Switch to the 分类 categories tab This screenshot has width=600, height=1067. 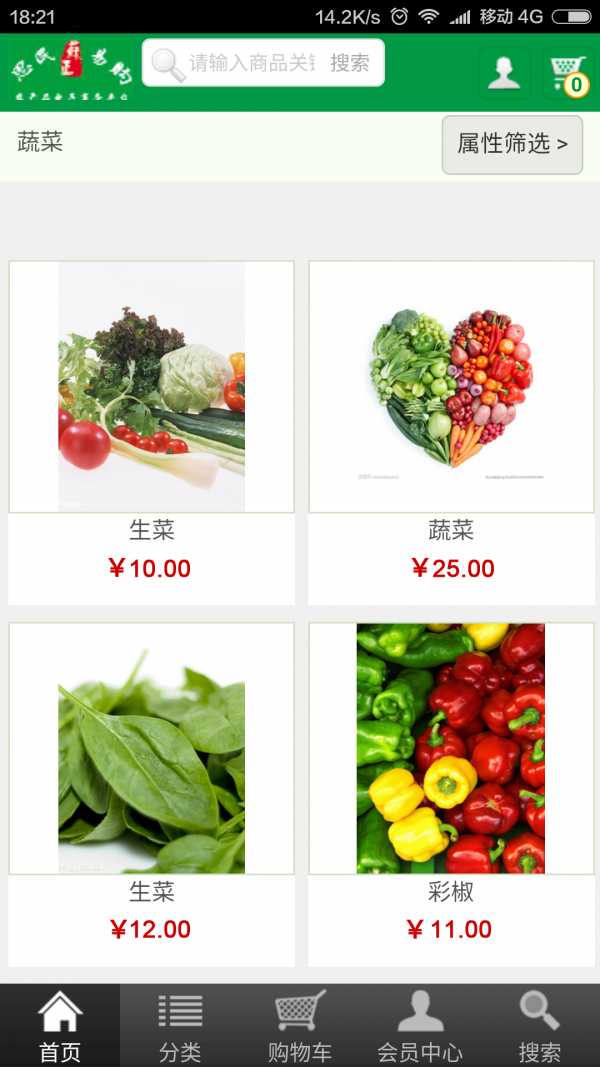[x=180, y=1026]
